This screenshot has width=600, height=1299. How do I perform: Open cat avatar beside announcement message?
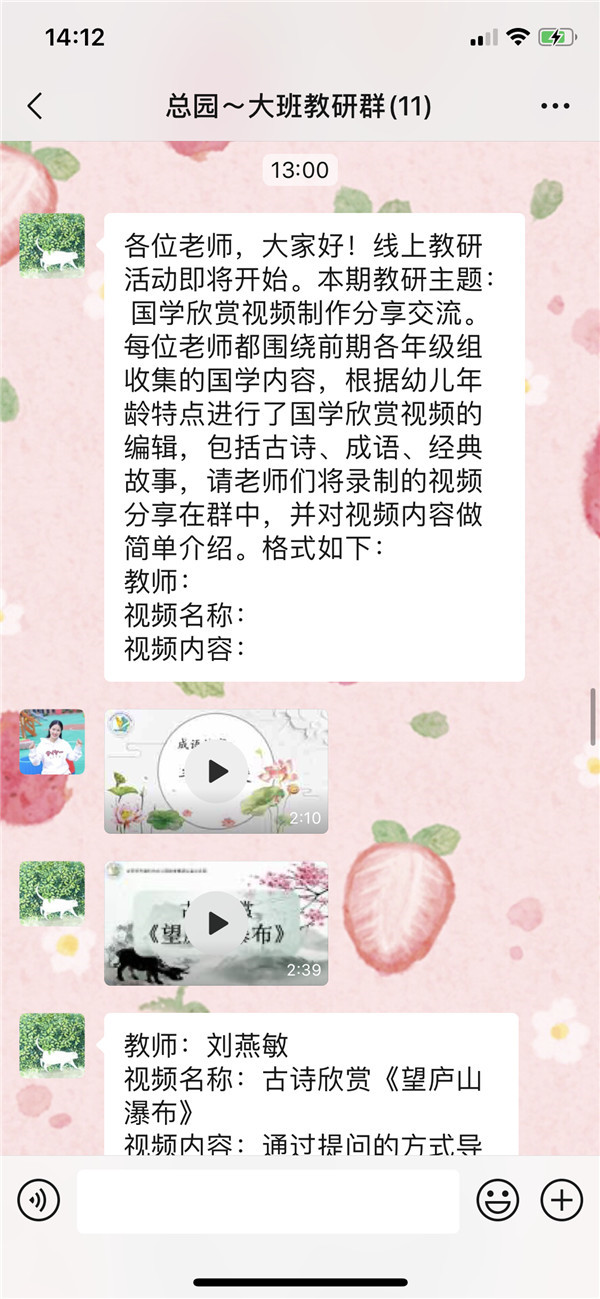pyautogui.click(x=52, y=245)
